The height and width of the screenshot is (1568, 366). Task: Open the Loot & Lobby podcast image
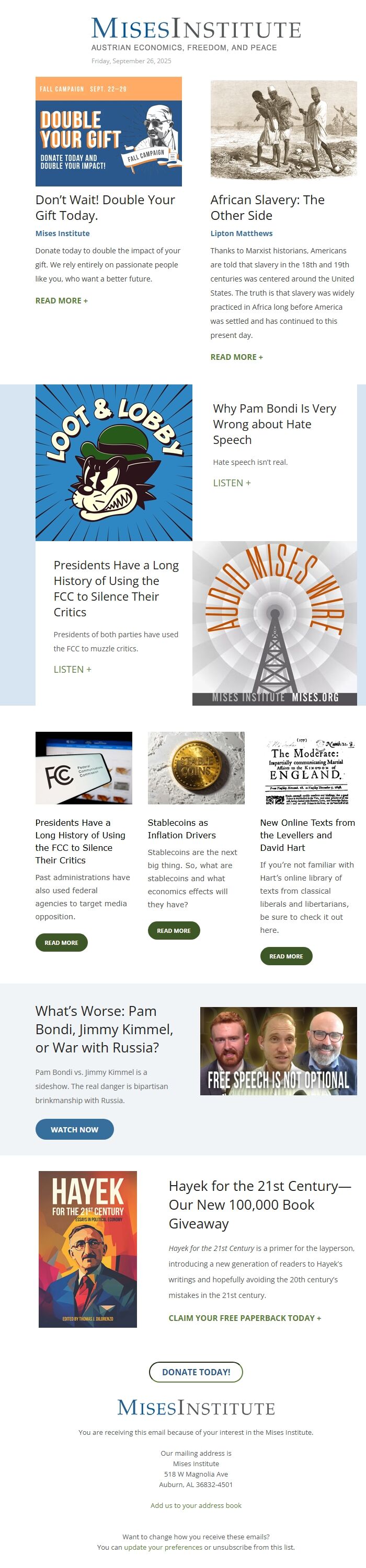(114, 463)
